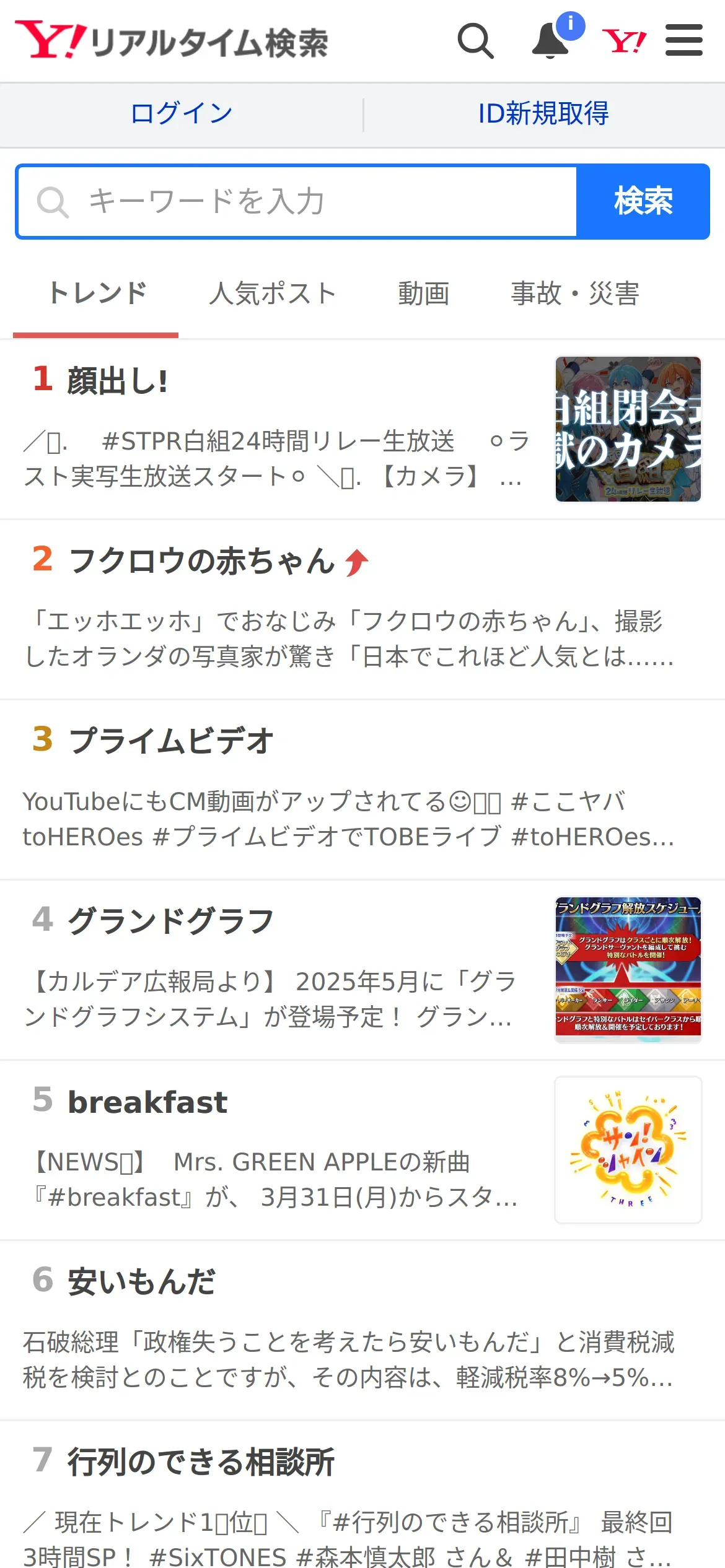The image size is (725, 1568).
Task: Focus the キーワードを入力 search field
Action: [297, 202]
